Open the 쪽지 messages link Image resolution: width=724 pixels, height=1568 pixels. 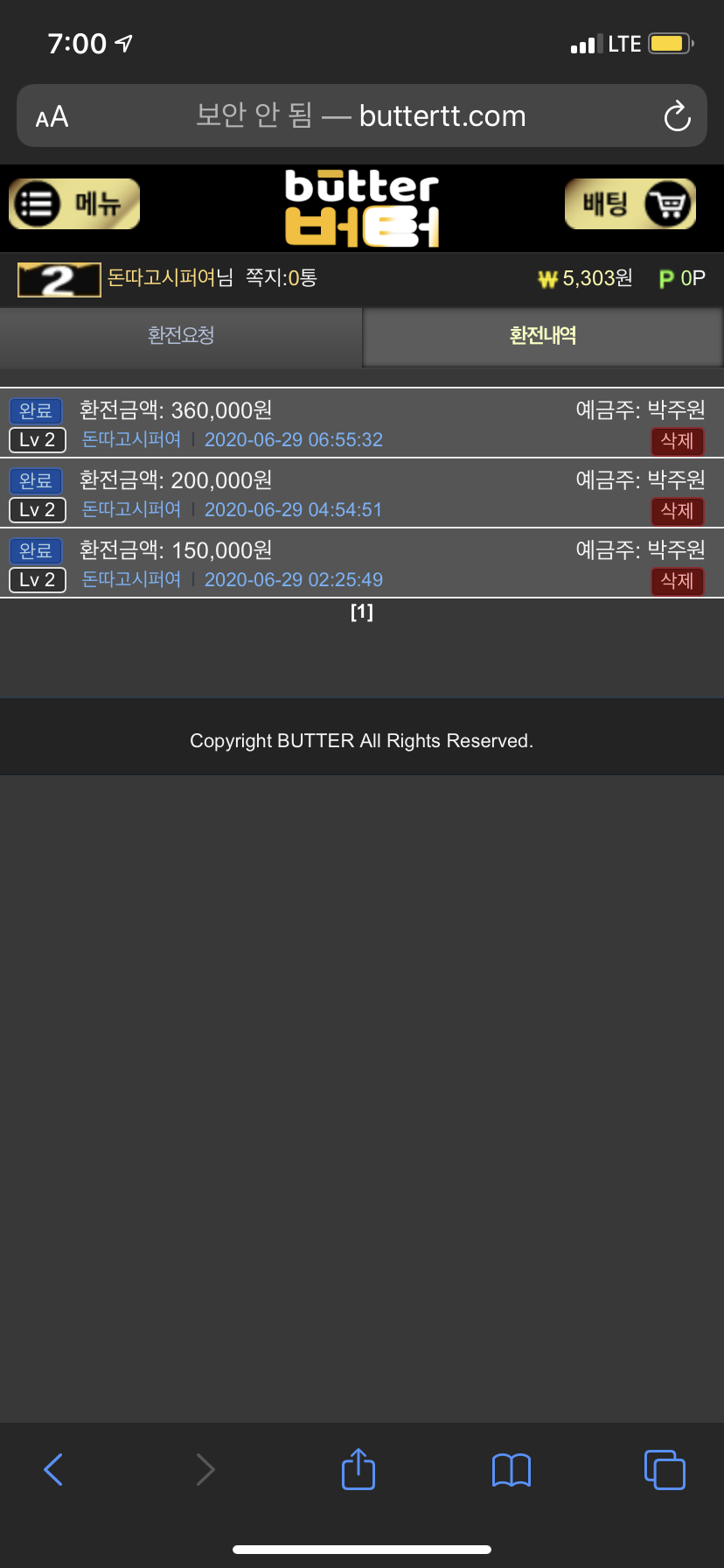point(282,278)
